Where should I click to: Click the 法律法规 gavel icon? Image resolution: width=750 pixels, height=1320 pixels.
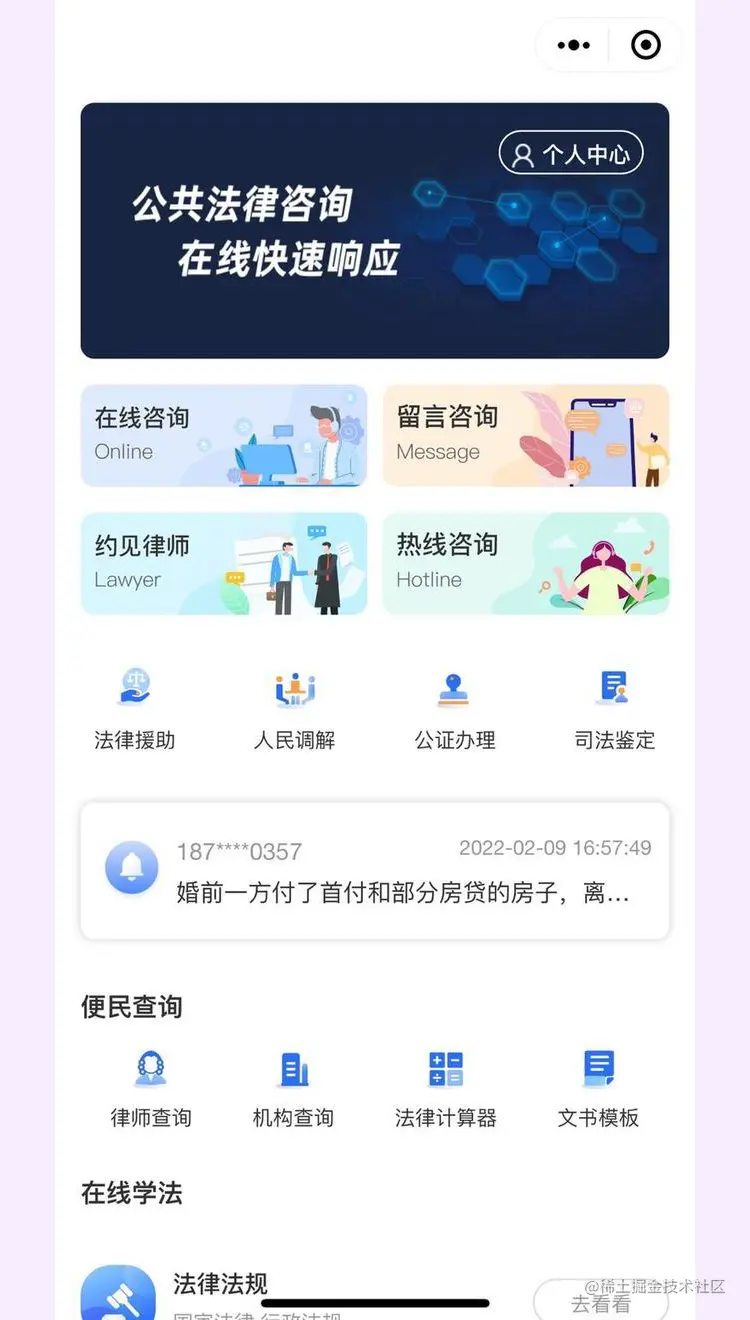click(119, 1292)
